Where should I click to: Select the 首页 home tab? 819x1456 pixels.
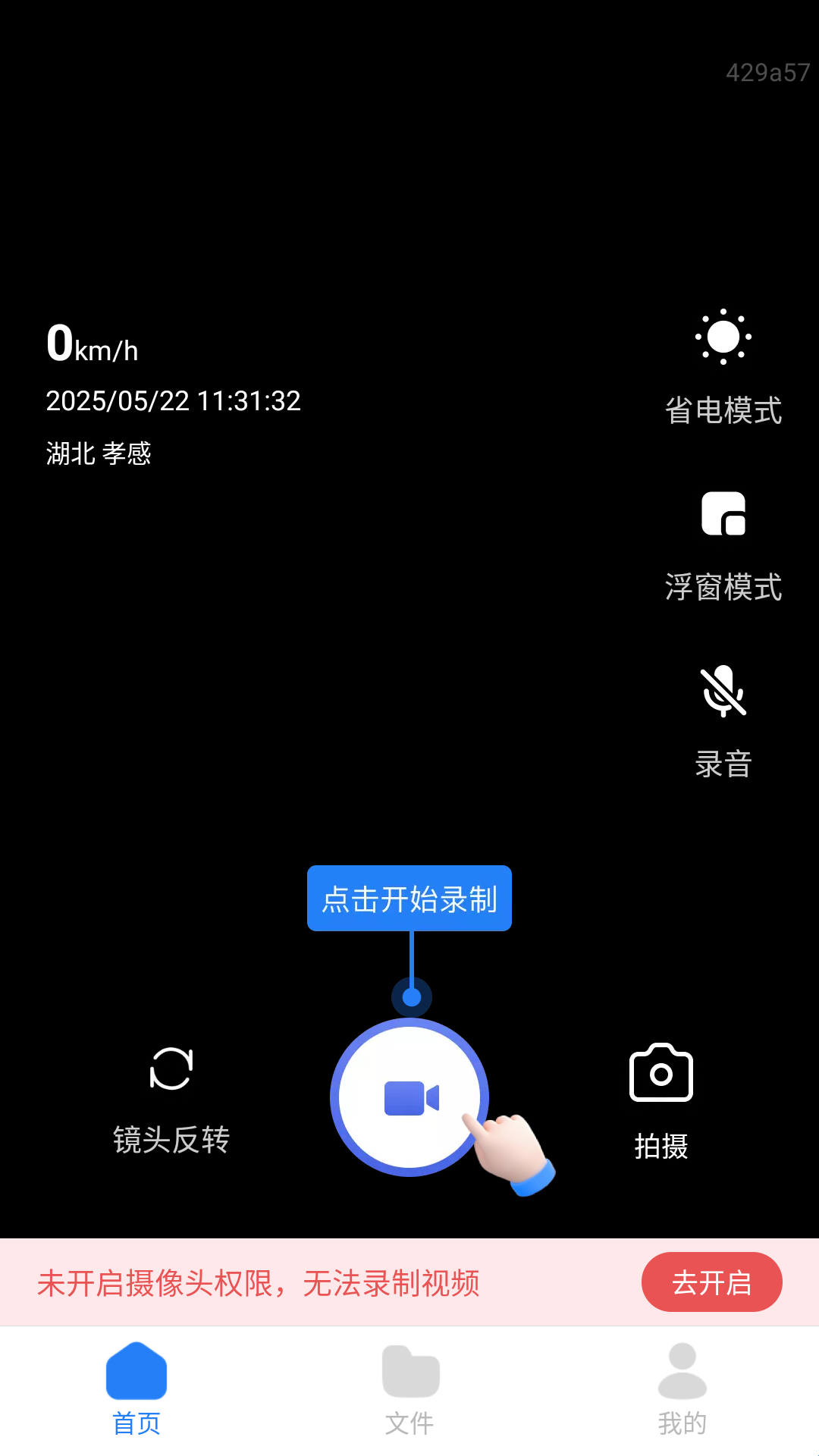coord(136,1390)
